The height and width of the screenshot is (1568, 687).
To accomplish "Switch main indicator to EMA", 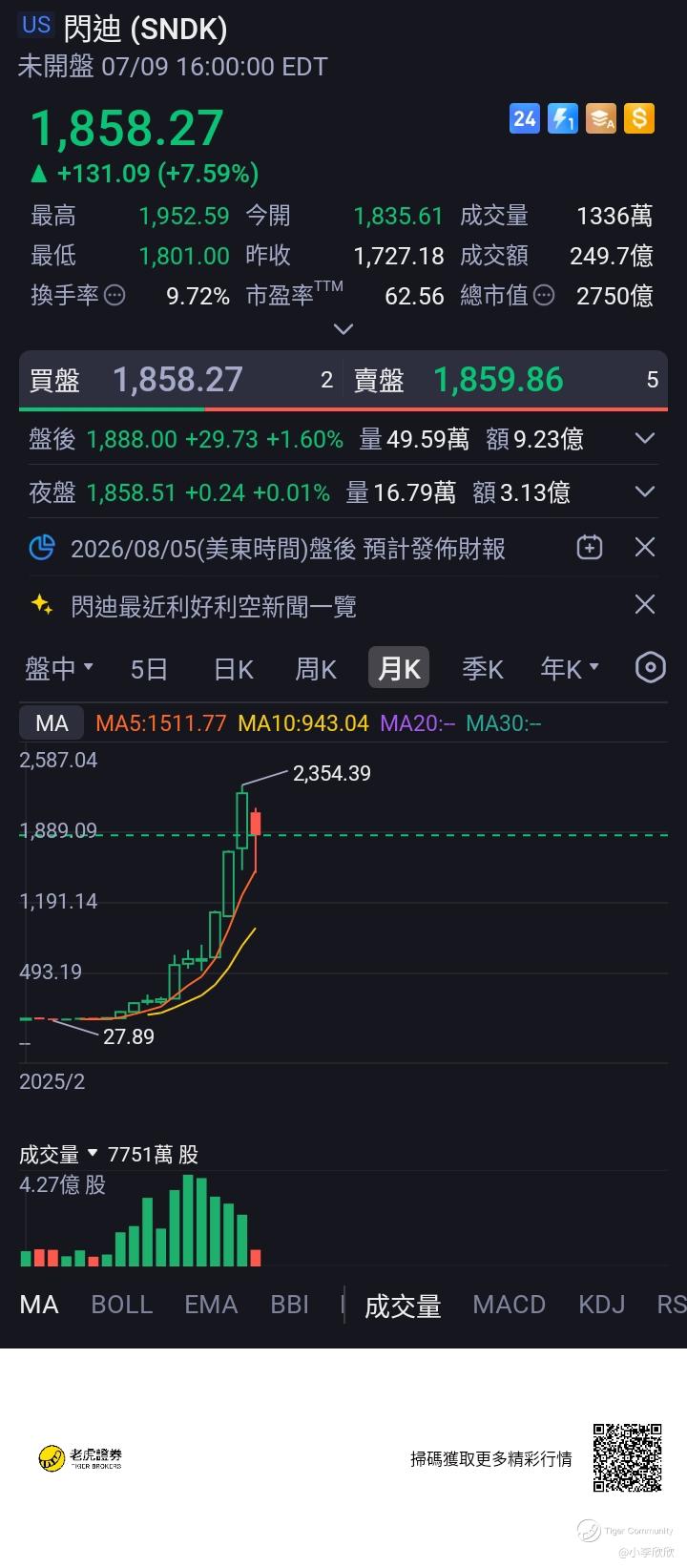I will (211, 1305).
